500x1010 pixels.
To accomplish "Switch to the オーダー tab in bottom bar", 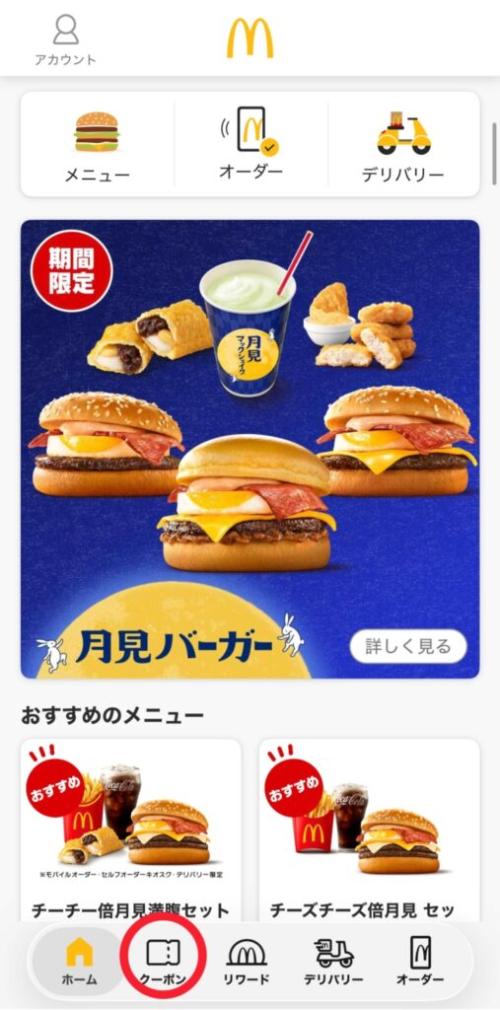I will click(420, 961).
